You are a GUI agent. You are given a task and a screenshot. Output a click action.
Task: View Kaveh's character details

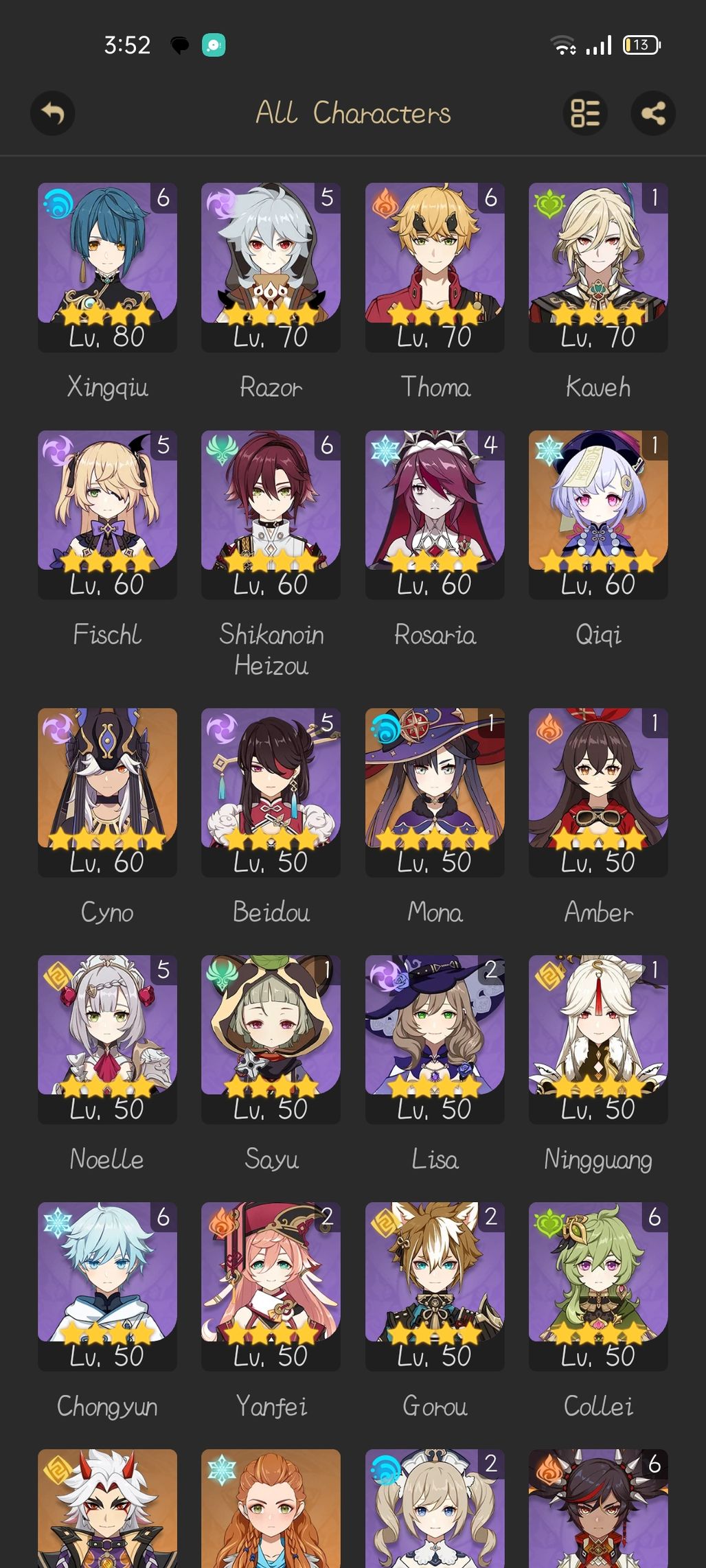click(x=598, y=267)
